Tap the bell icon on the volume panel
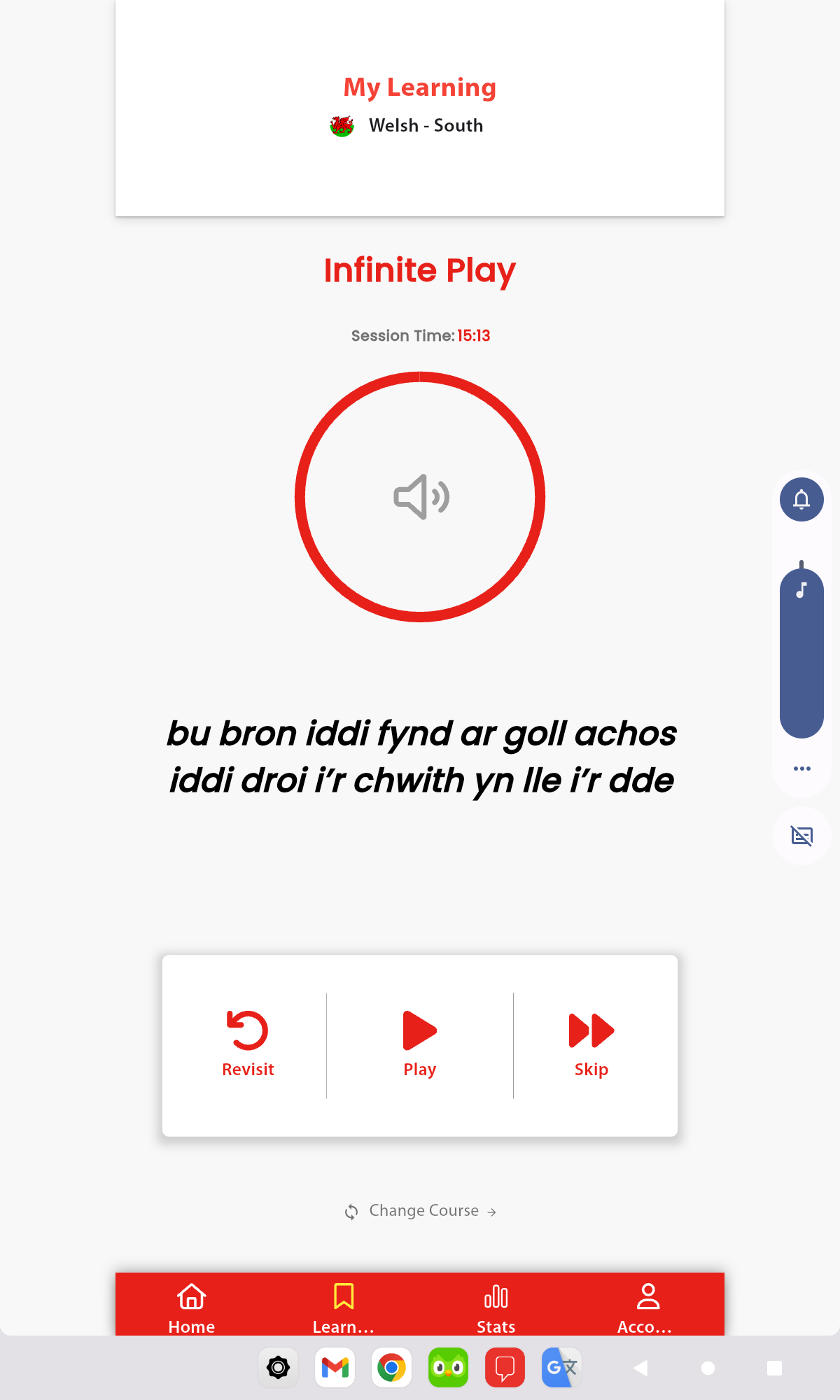840x1400 pixels. tap(801, 499)
